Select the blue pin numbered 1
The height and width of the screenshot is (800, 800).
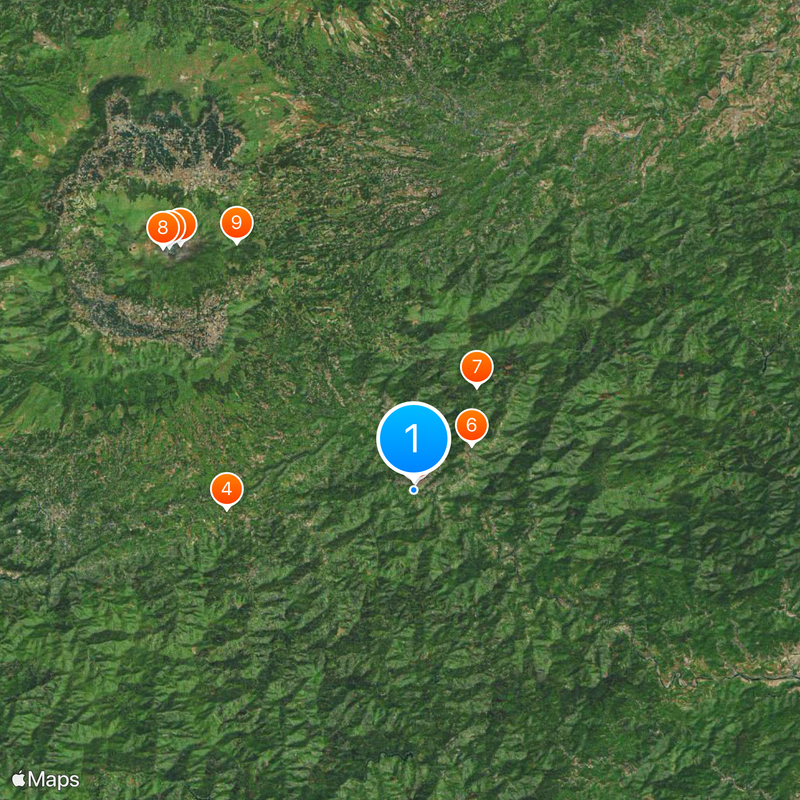[413, 438]
